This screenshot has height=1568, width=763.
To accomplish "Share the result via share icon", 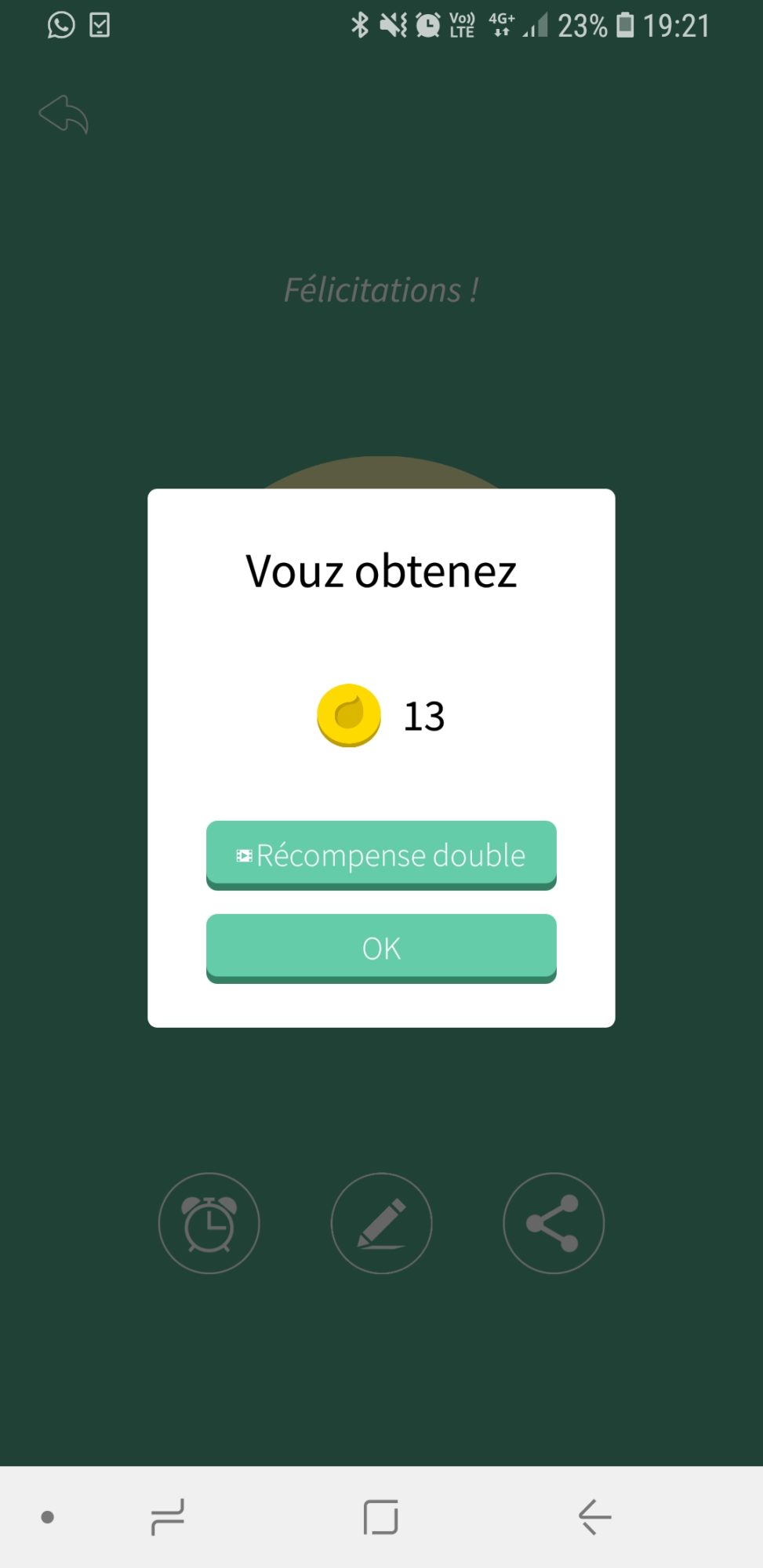I will click(553, 1223).
